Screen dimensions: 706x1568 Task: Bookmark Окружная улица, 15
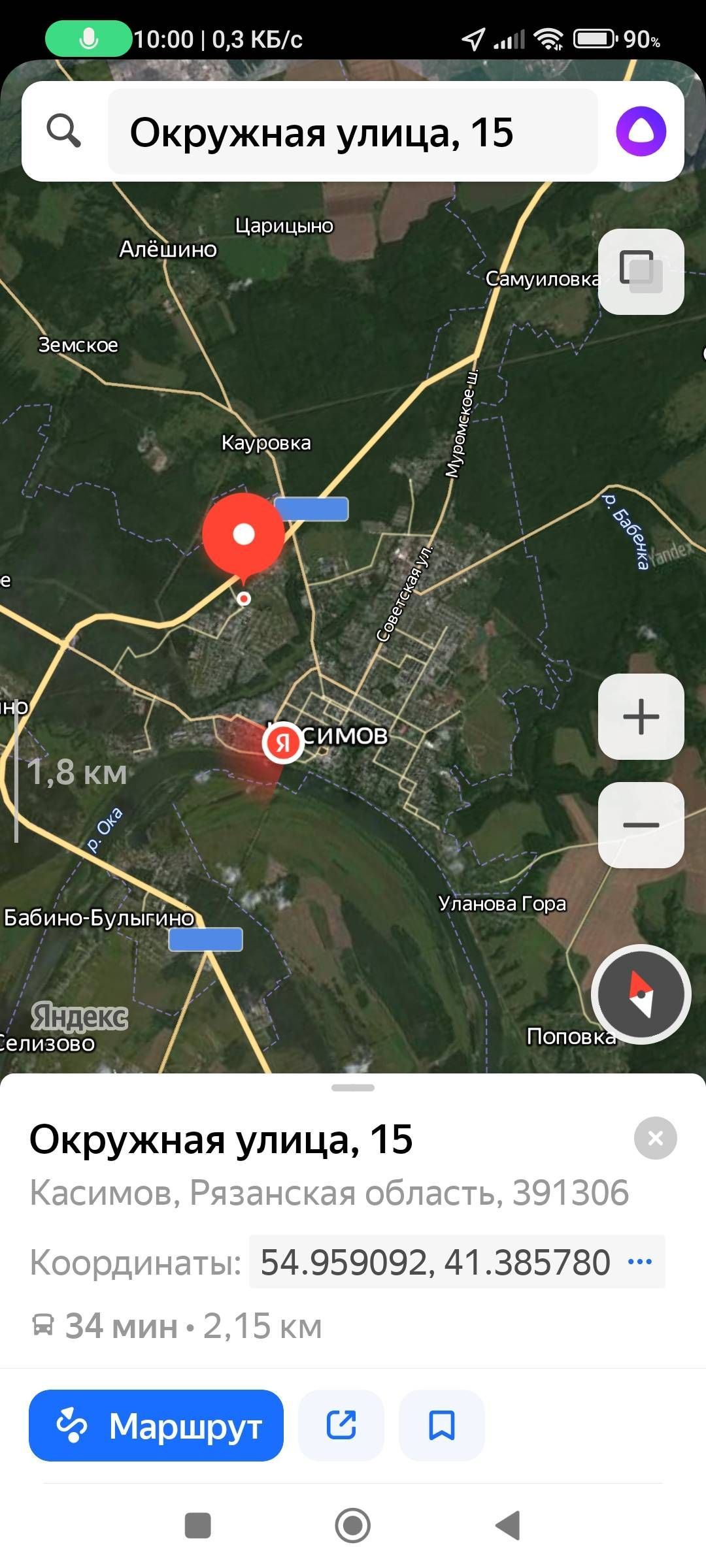point(442,1426)
